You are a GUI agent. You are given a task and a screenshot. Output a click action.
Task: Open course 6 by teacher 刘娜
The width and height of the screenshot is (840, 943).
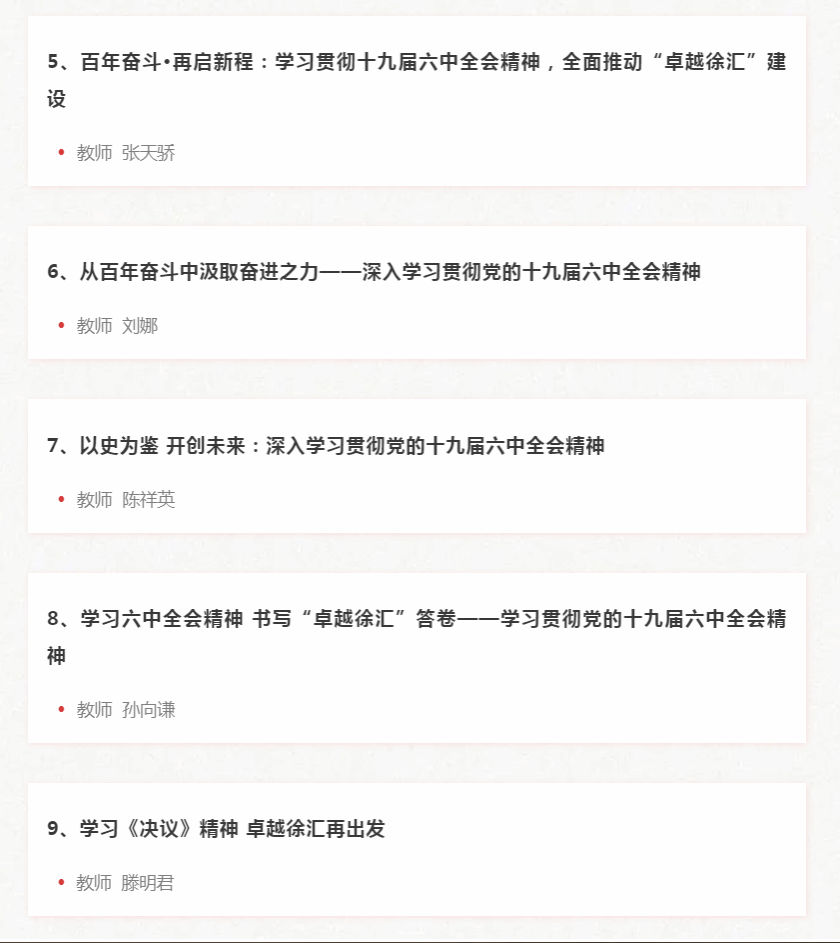[374, 272]
